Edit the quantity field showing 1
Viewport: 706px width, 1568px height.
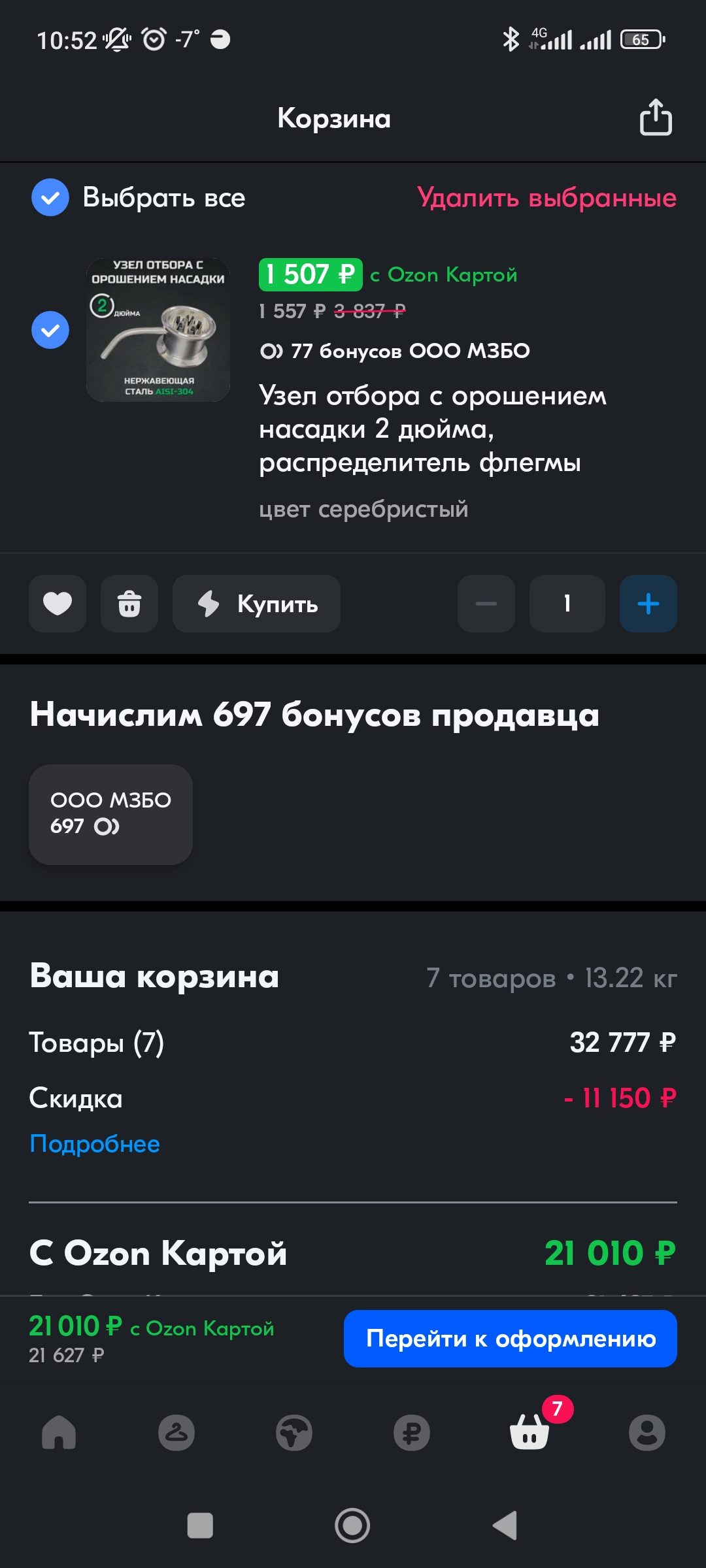tap(567, 604)
